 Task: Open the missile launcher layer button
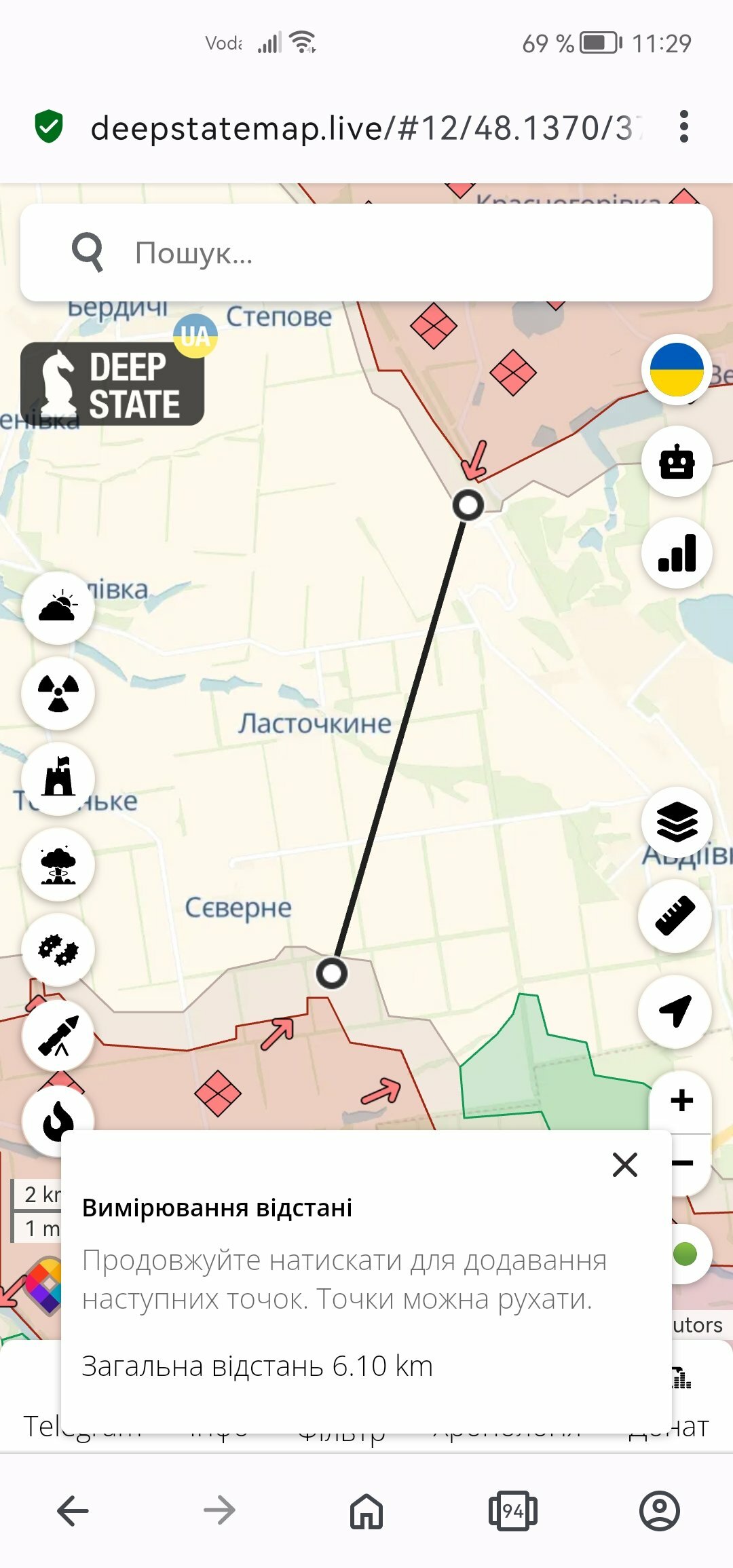click(x=58, y=1035)
